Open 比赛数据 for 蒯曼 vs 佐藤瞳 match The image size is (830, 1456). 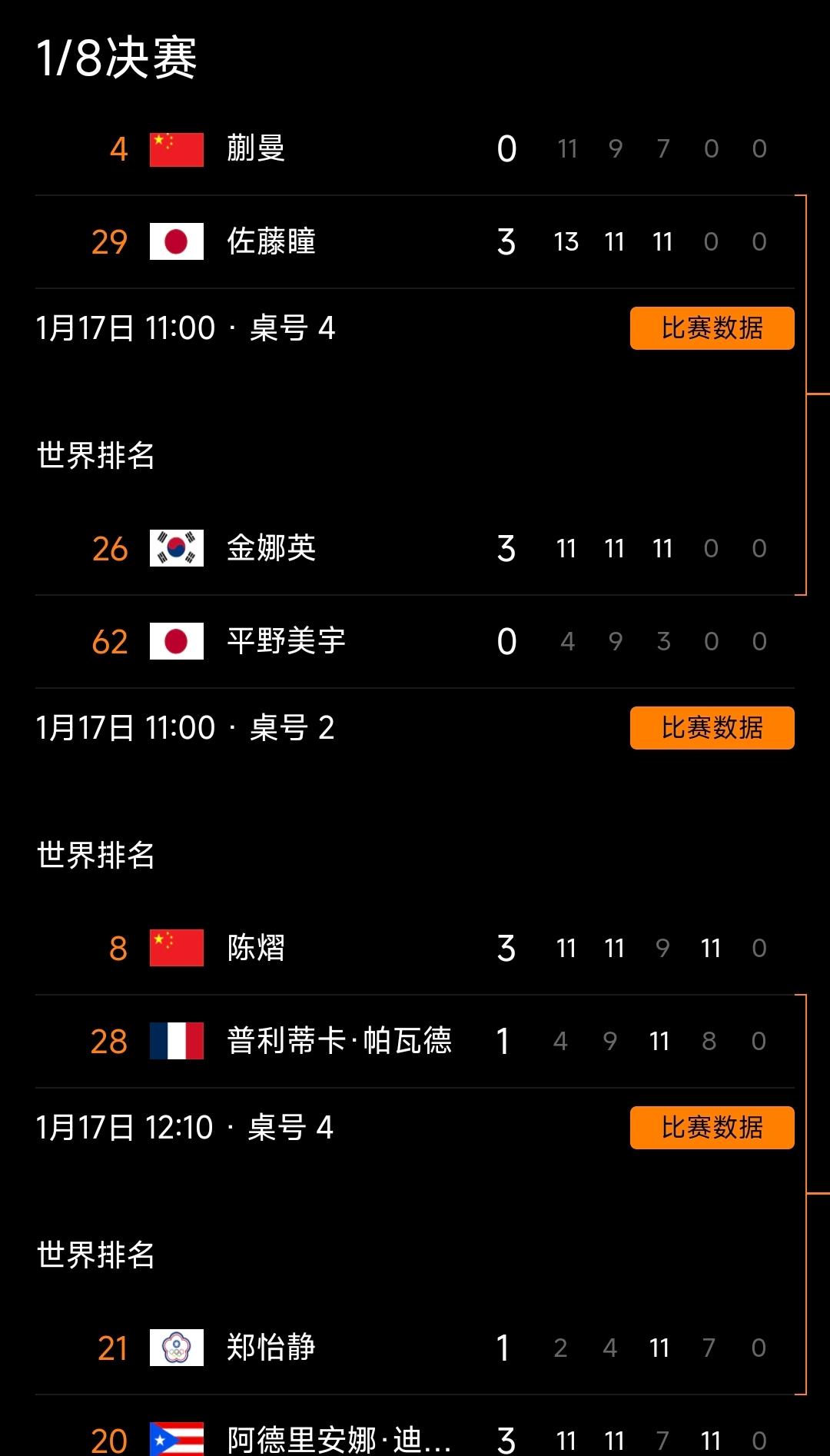(712, 328)
